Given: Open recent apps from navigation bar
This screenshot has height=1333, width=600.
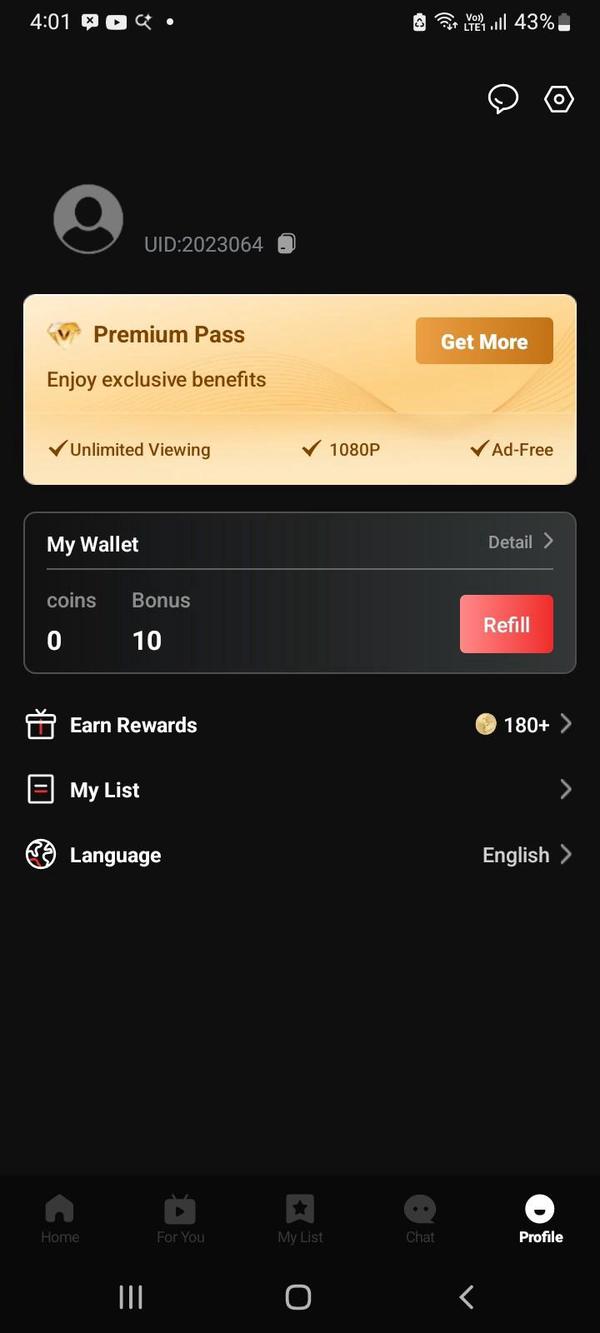Looking at the screenshot, I should pos(131,1297).
